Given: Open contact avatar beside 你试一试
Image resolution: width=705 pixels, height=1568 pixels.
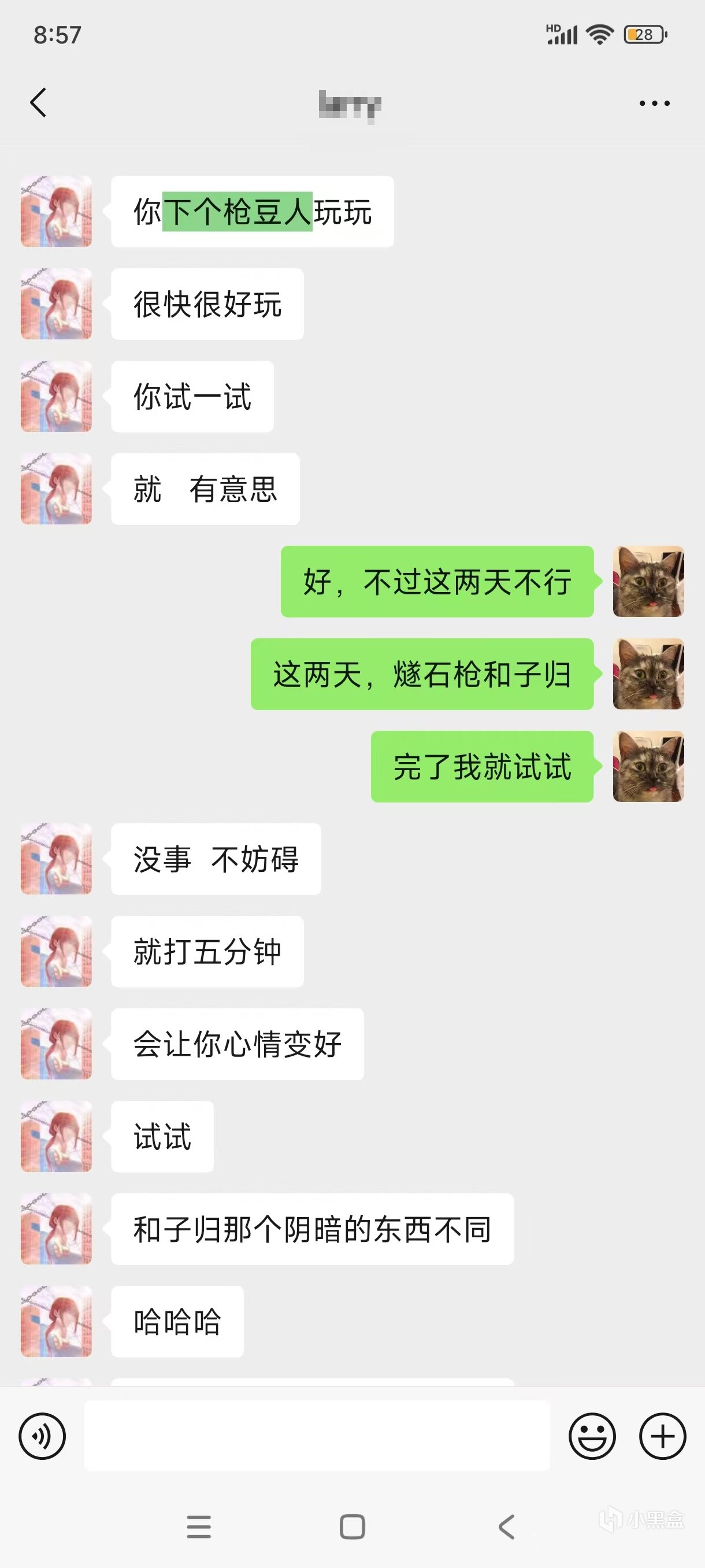Looking at the screenshot, I should [x=56, y=396].
